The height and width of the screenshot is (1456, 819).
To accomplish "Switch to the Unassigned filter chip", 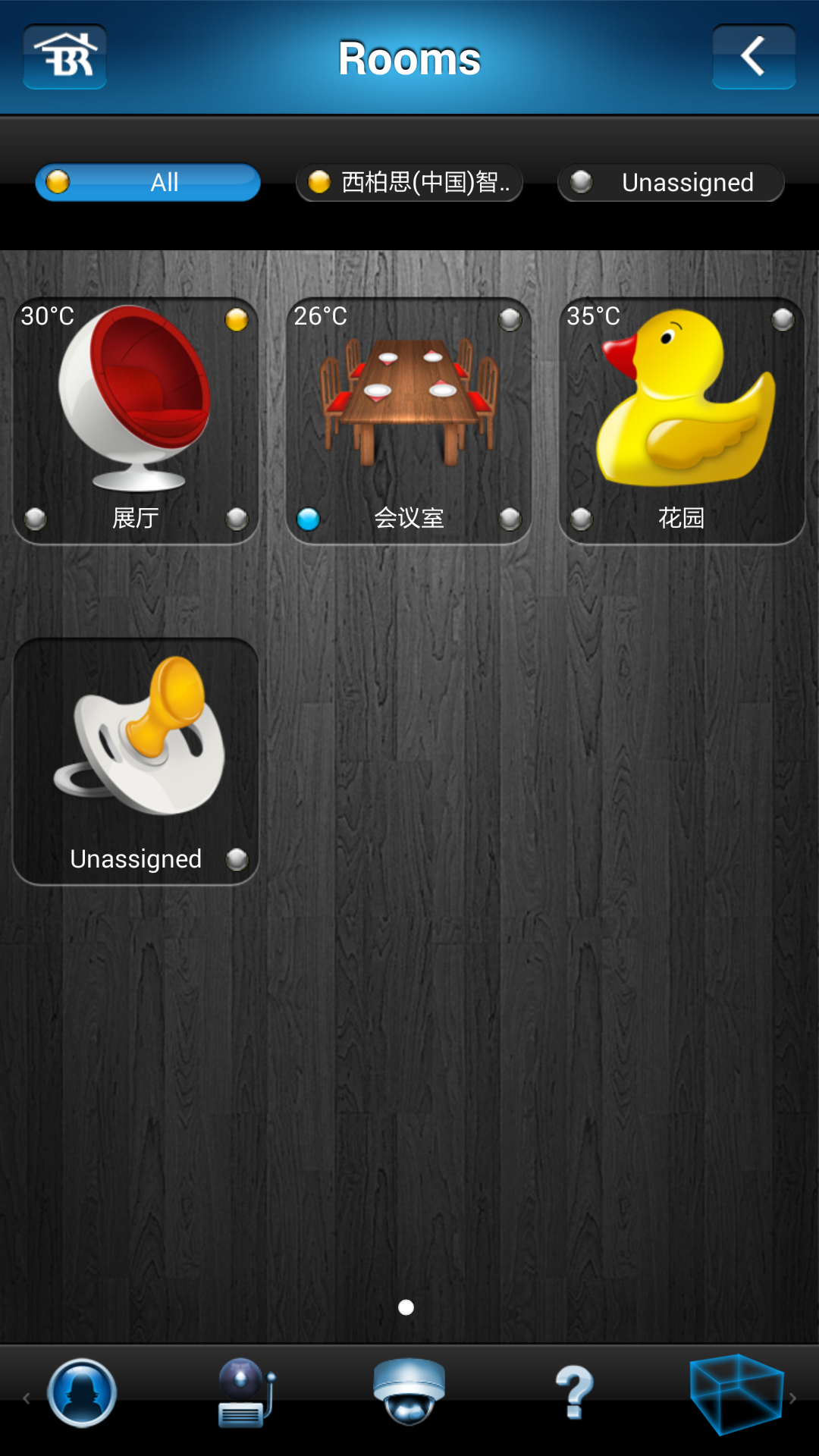I will click(671, 183).
